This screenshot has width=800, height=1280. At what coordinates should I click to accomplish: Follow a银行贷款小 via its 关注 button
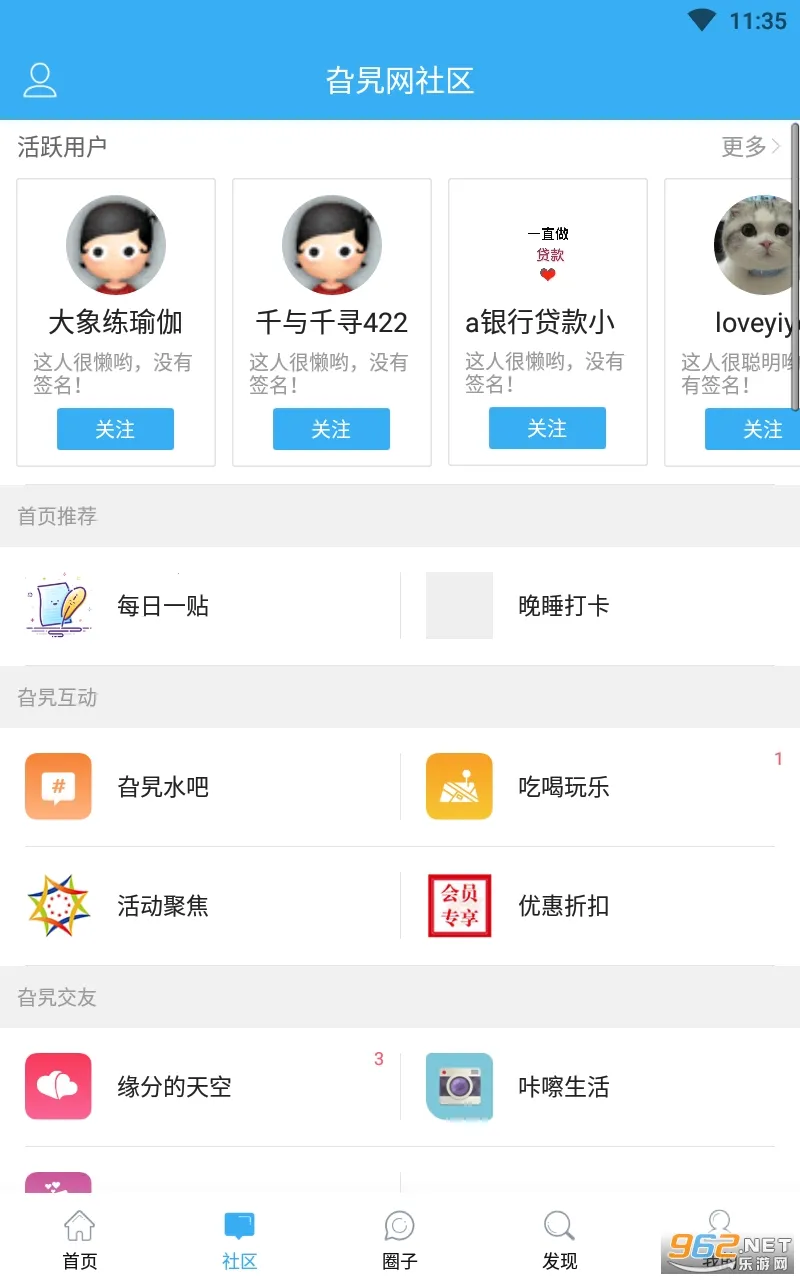547,429
